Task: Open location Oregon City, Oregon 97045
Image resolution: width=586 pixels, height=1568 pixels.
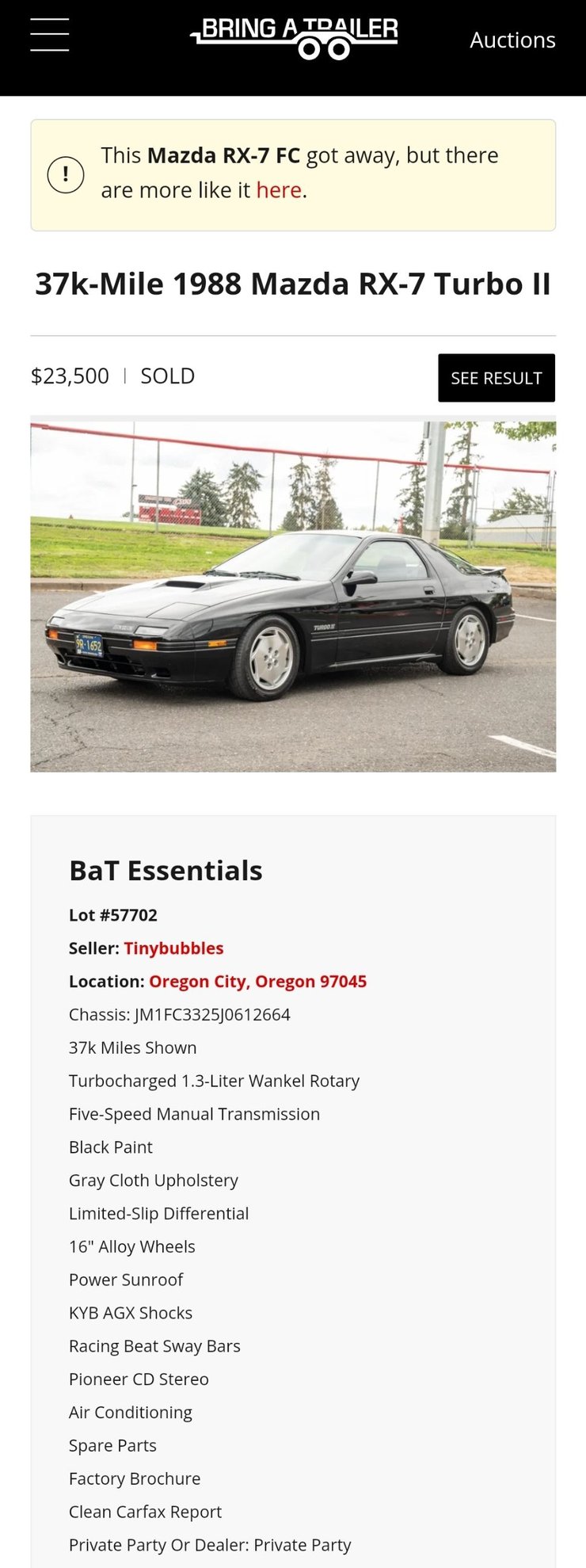Action: tap(257, 982)
